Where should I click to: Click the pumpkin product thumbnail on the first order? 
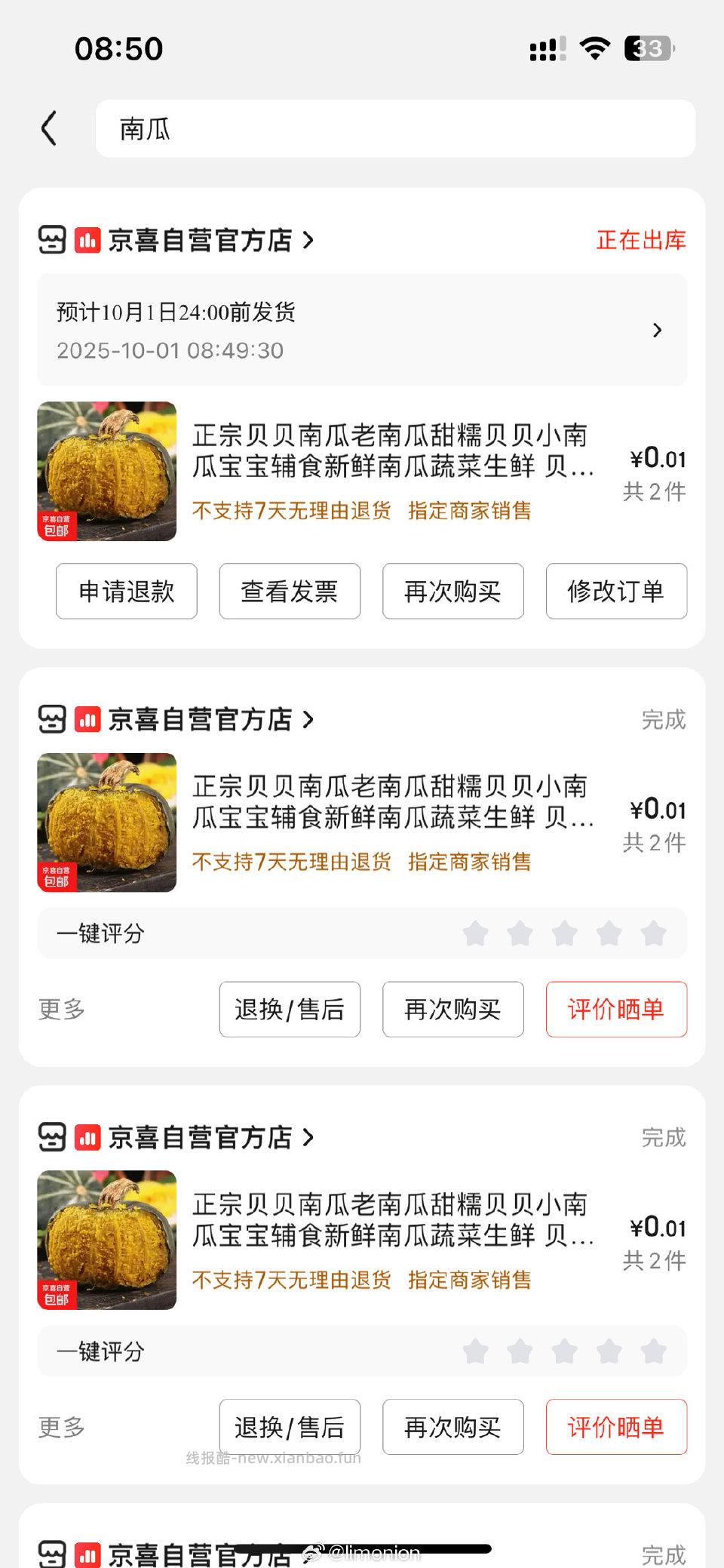click(x=106, y=472)
